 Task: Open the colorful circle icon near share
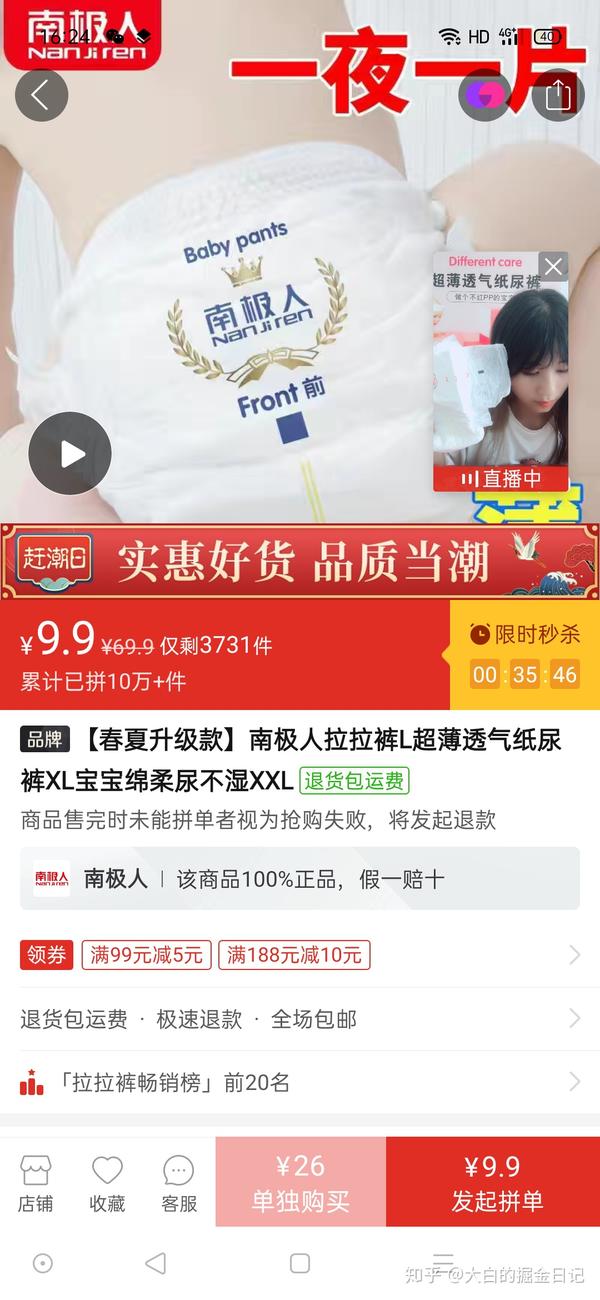[x=485, y=95]
